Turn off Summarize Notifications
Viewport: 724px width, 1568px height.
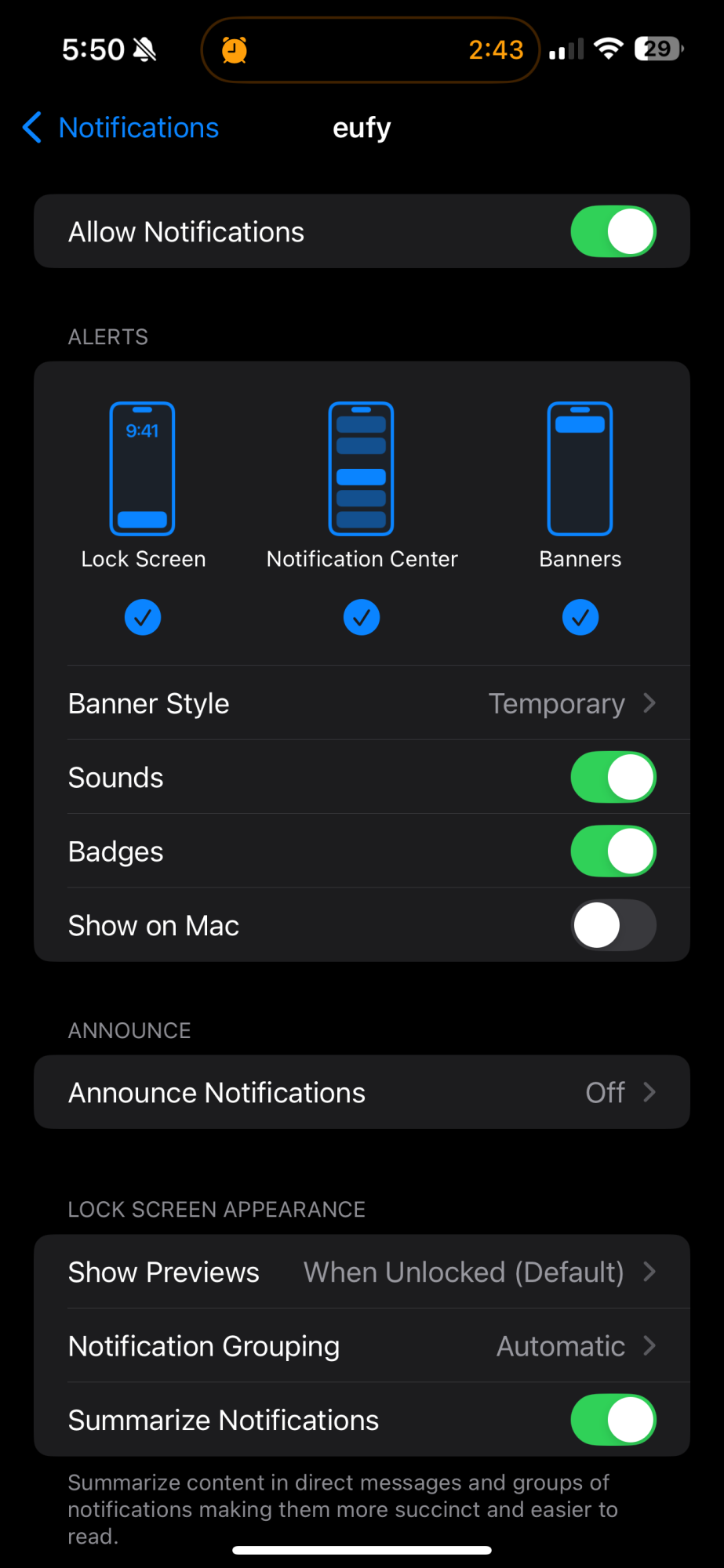pos(613,1420)
